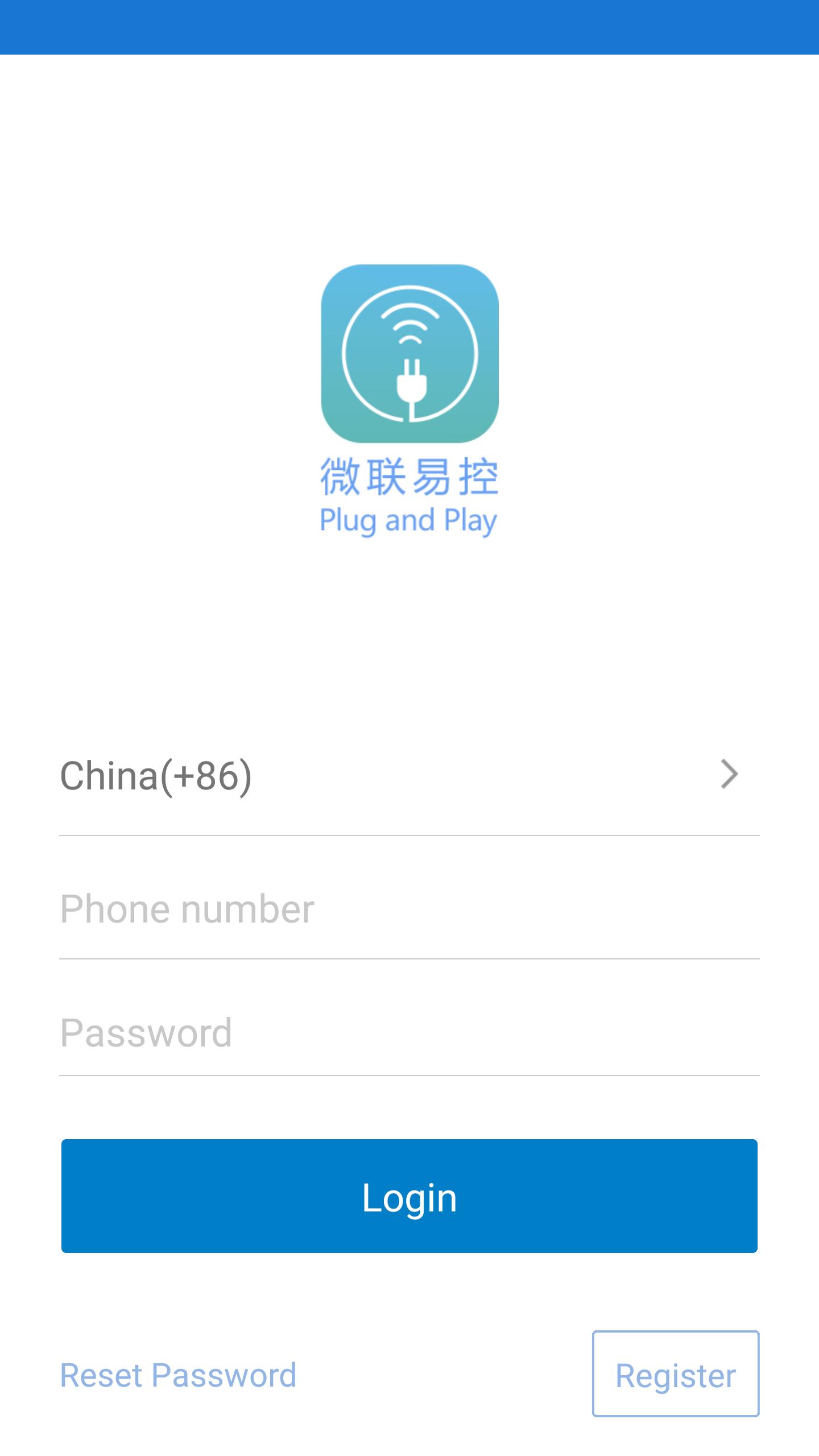Open the China(+86) country code selector

pos(408,776)
